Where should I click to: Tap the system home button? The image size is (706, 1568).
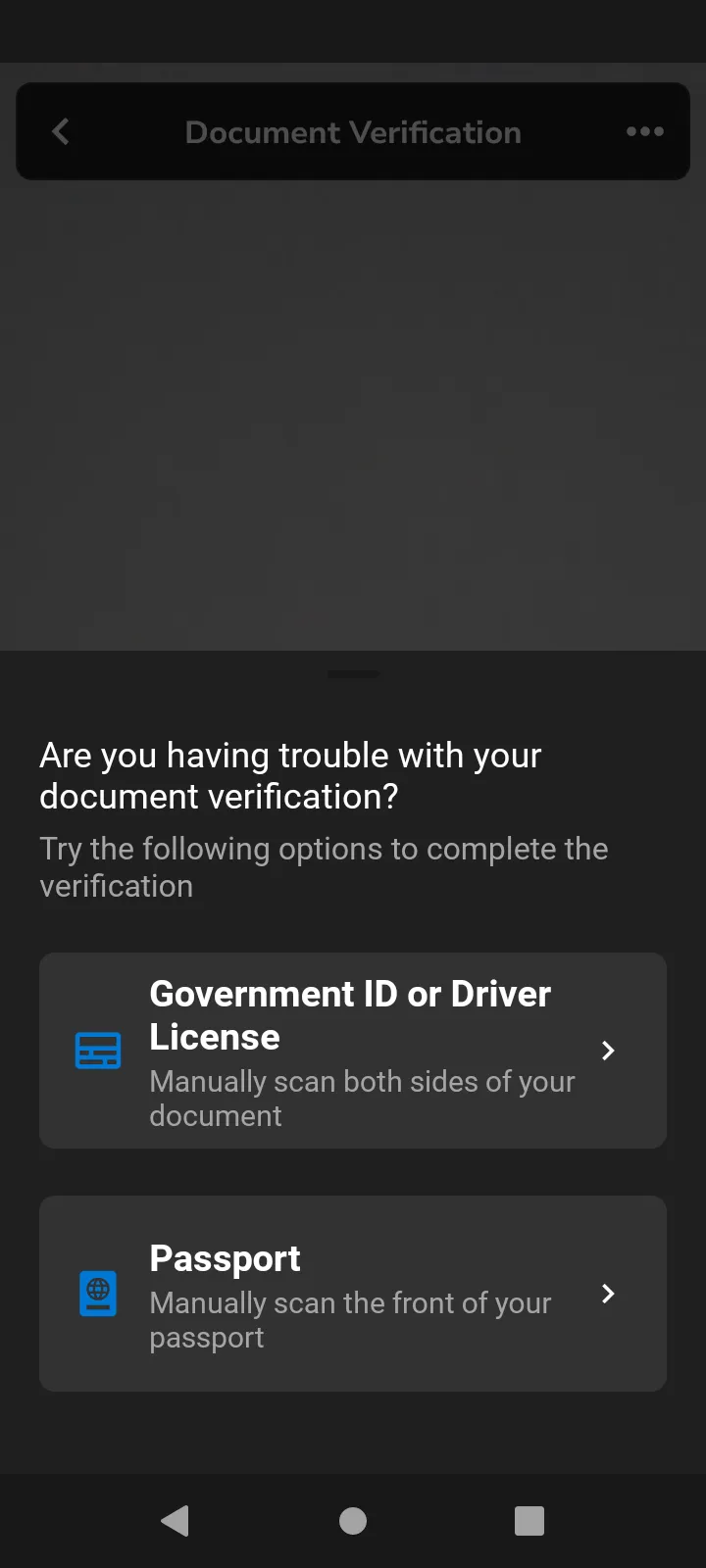(x=353, y=1521)
